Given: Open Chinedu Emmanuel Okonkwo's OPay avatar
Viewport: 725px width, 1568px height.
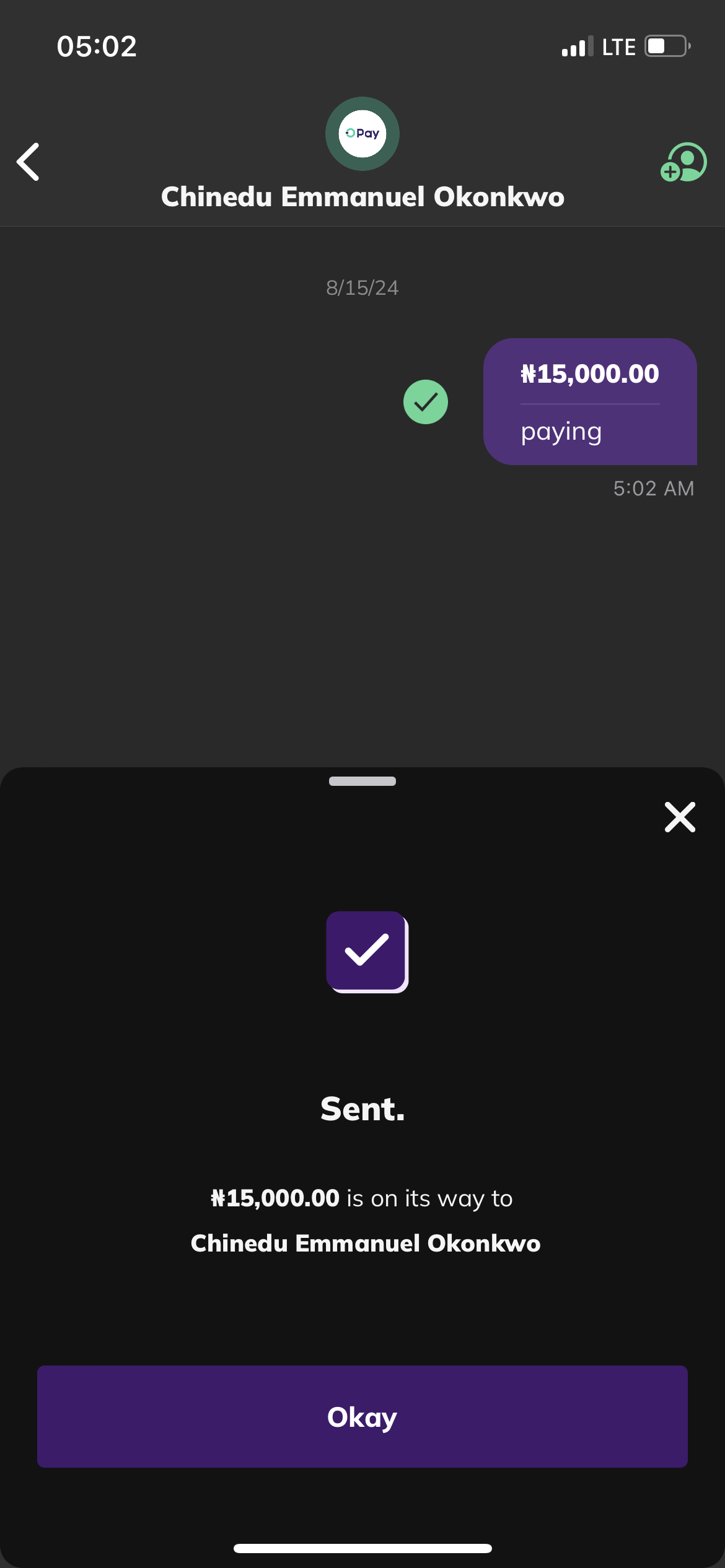Looking at the screenshot, I should [x=362, y=134].
